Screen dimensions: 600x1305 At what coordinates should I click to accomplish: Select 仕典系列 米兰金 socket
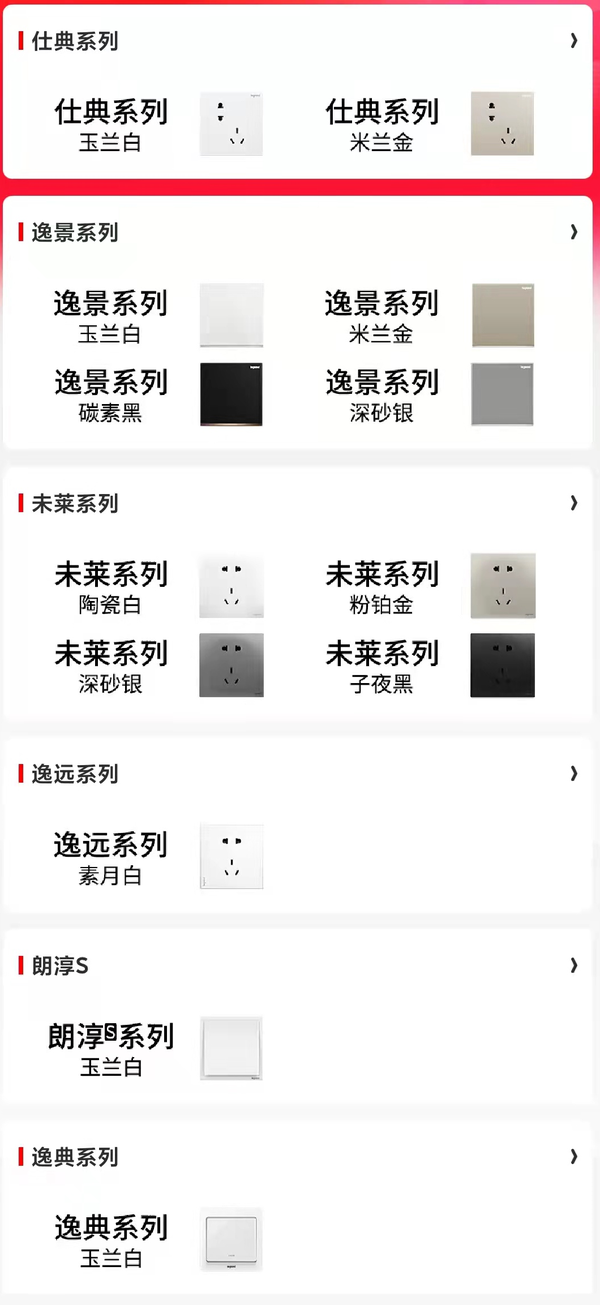point(503,124)
